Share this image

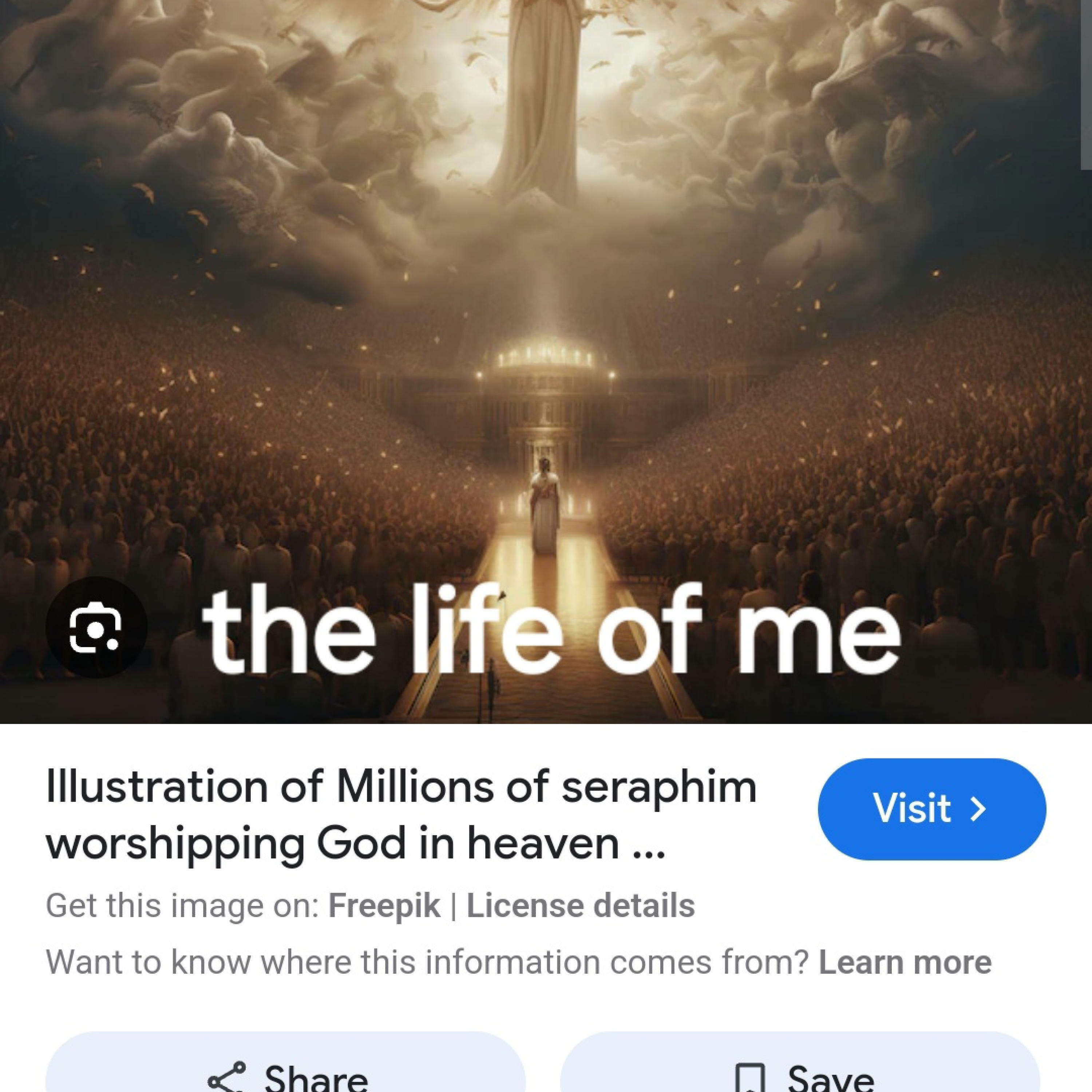285,1071
